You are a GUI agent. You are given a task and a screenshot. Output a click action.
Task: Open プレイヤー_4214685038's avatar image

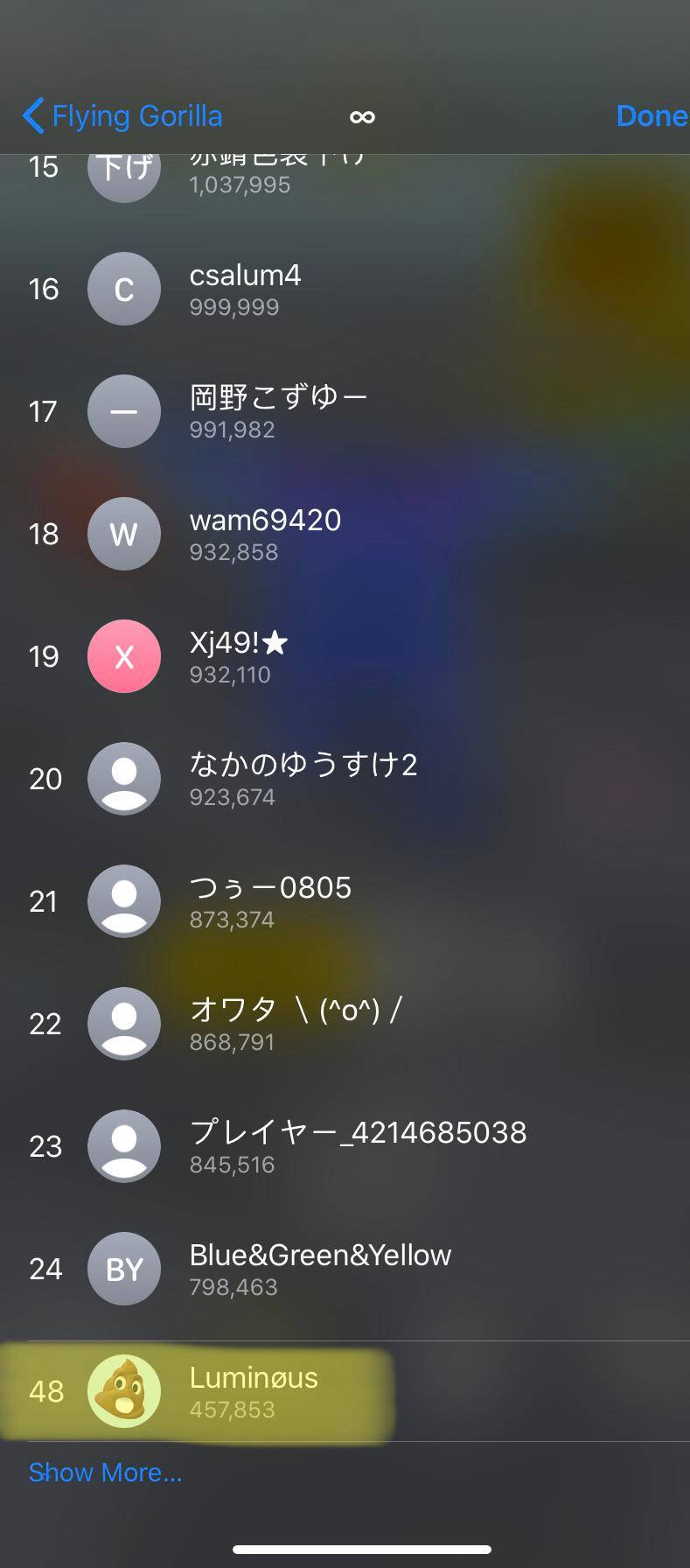pos(124,1146)
